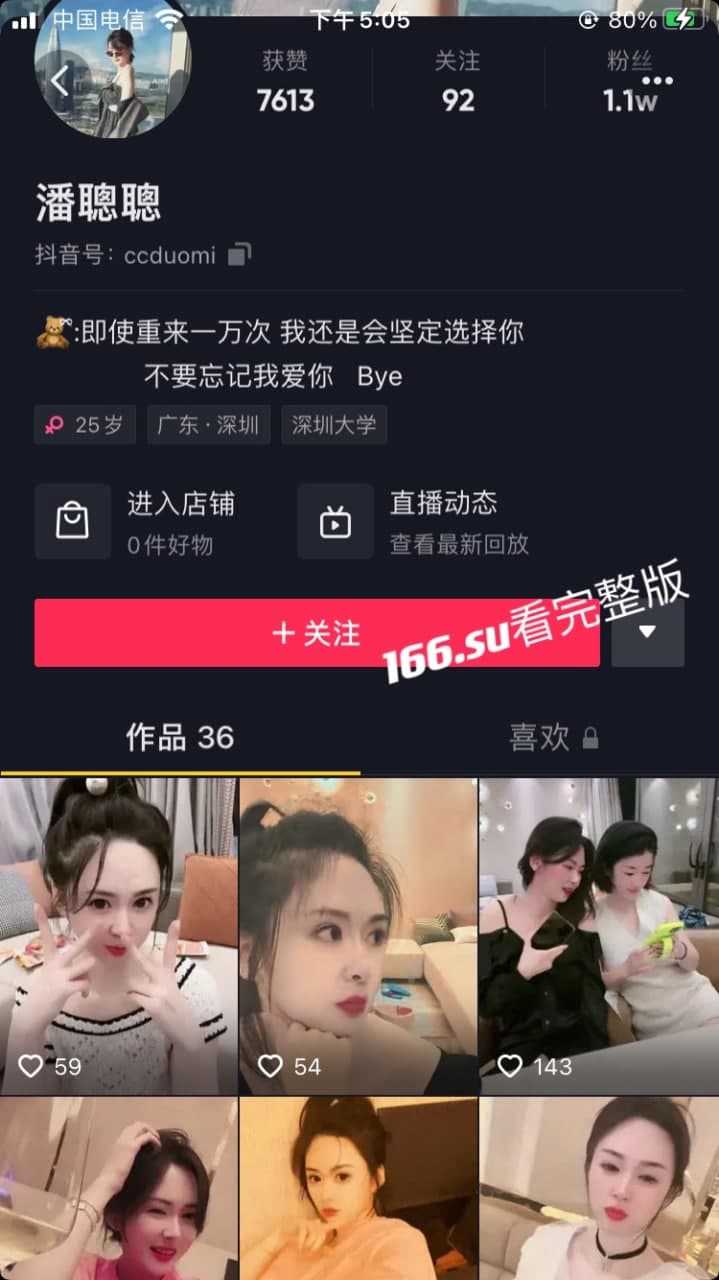Open the 进入店铺 shop entry
This screenshot has width=719, height=1280.
click(x=140, y=521)
